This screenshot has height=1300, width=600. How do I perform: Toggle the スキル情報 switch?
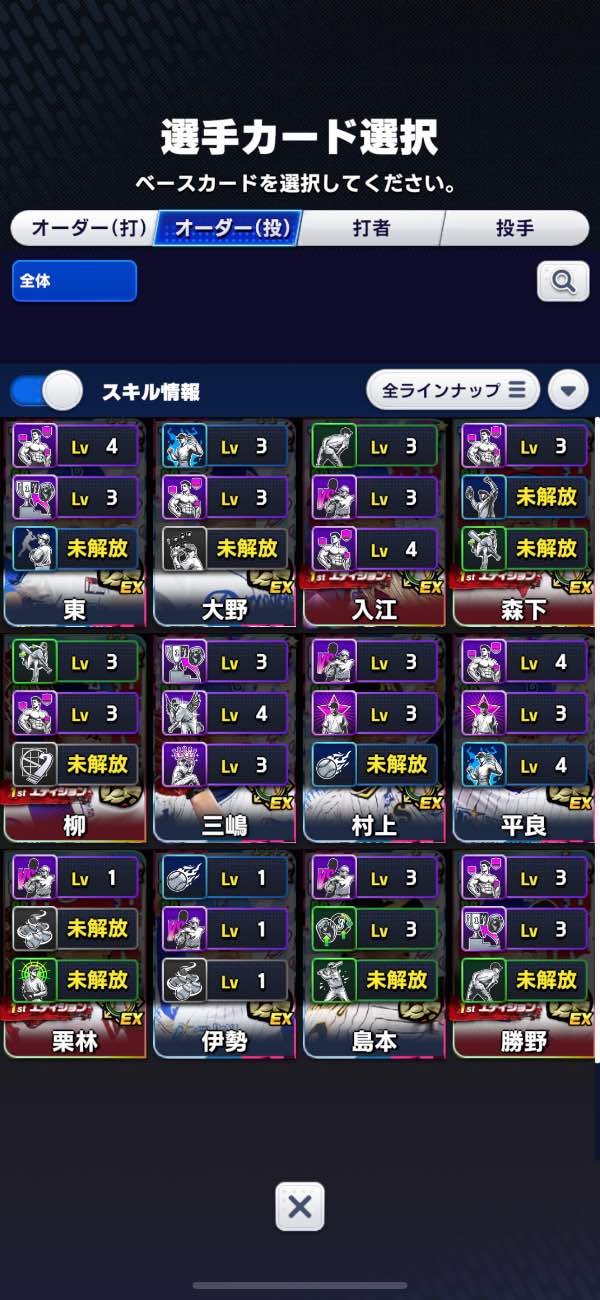[46, 390]
